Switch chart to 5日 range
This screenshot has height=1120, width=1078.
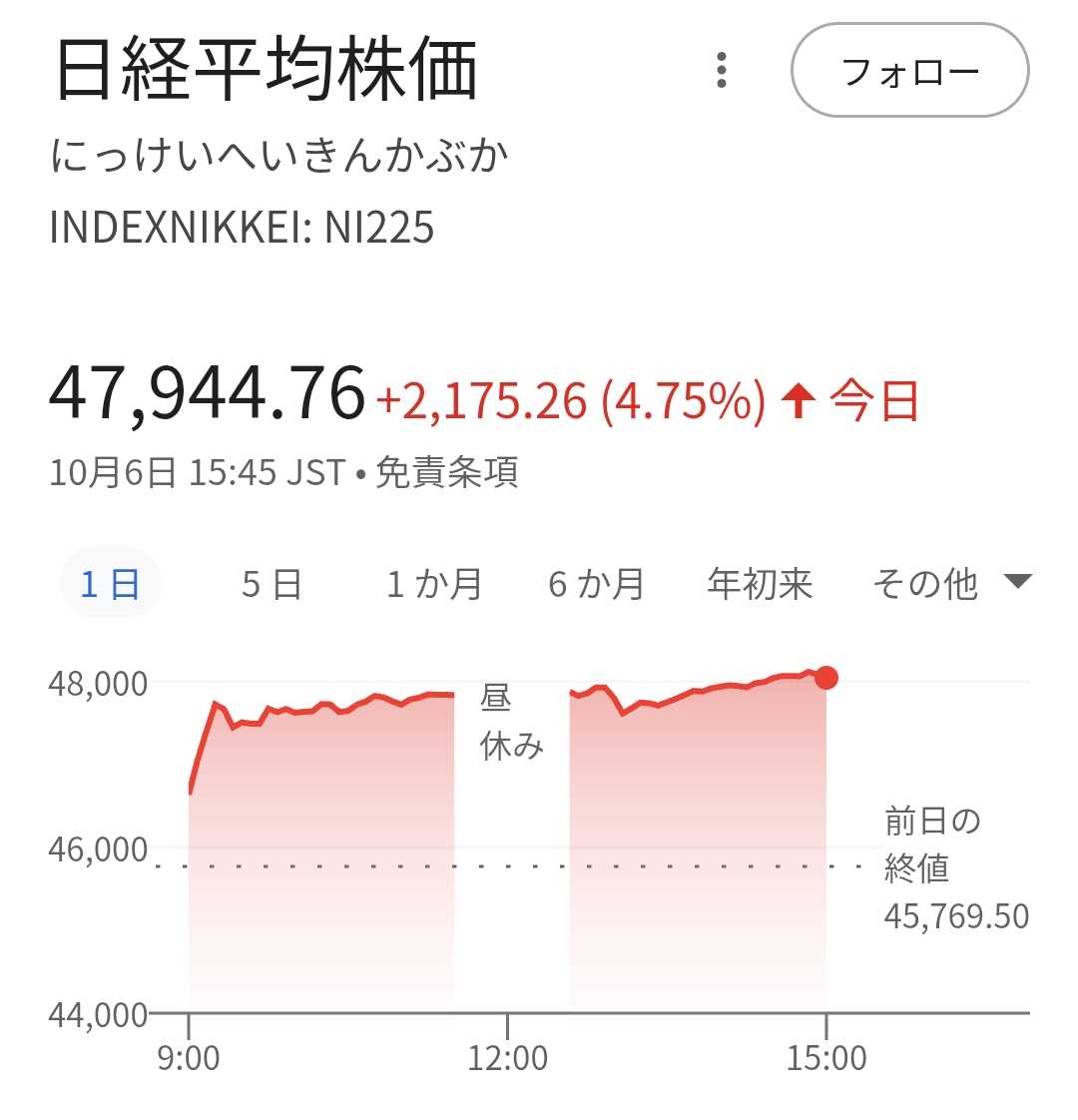[271, 584]
